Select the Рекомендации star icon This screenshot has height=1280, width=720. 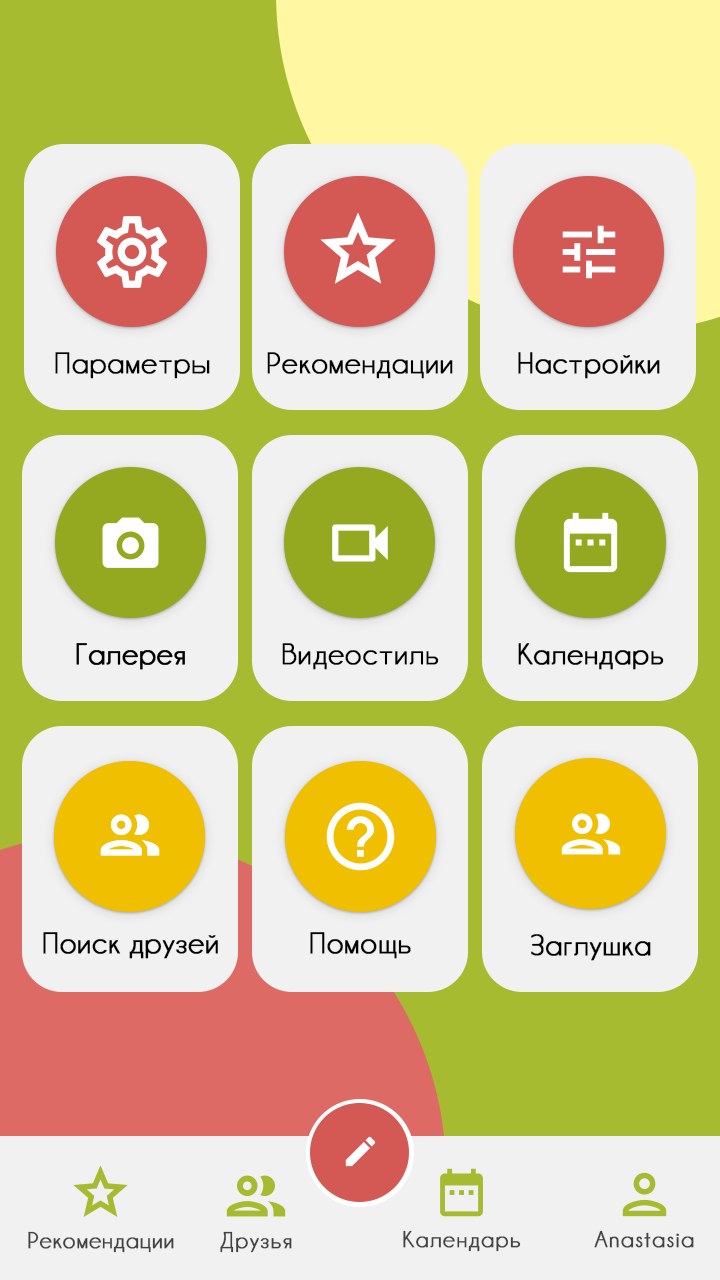pos(360,252)
